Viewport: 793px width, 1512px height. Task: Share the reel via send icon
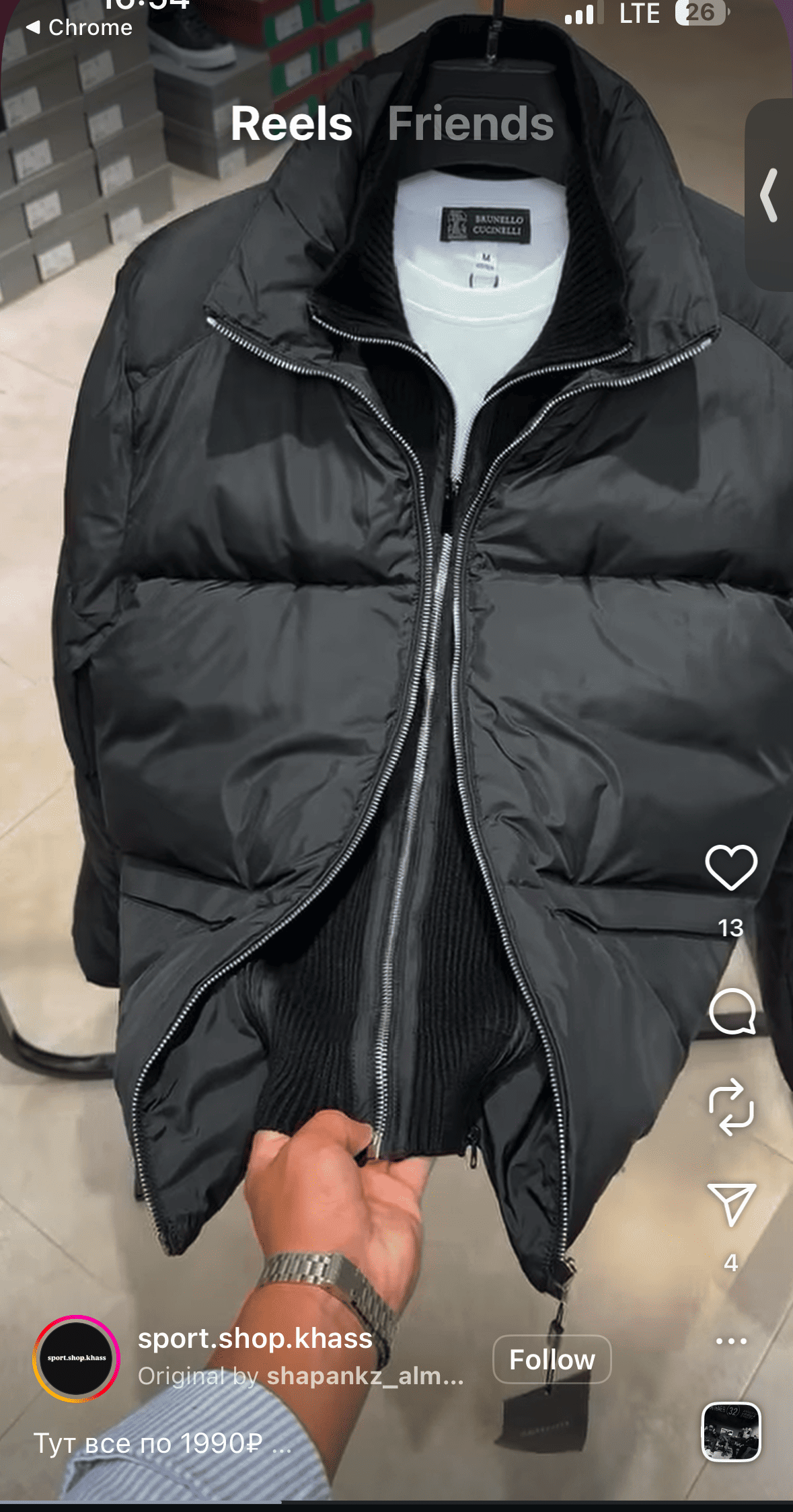732,1204
